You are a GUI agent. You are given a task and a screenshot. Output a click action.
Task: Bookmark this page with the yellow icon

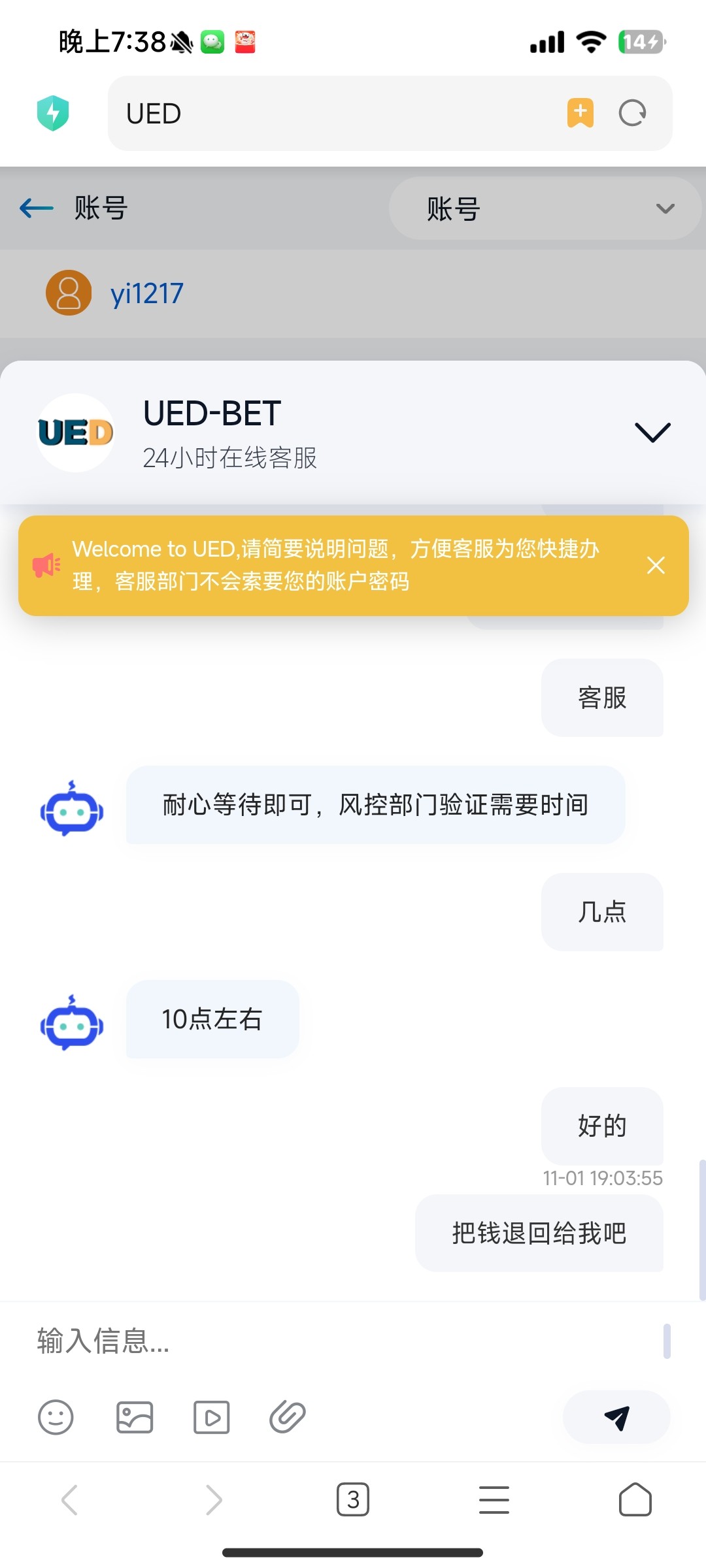pos(580,113)
